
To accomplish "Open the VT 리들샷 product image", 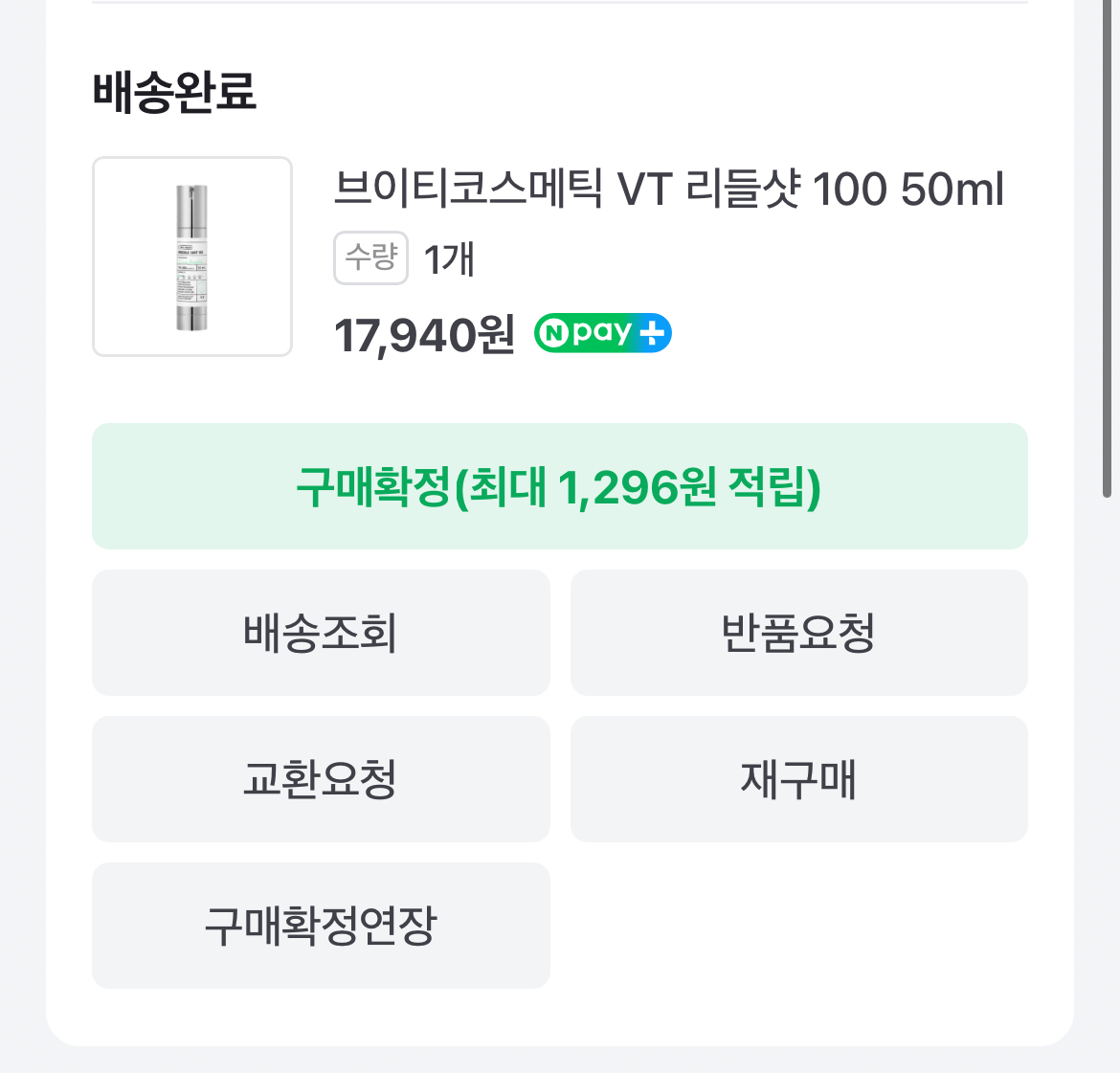I will pos(192,257).
